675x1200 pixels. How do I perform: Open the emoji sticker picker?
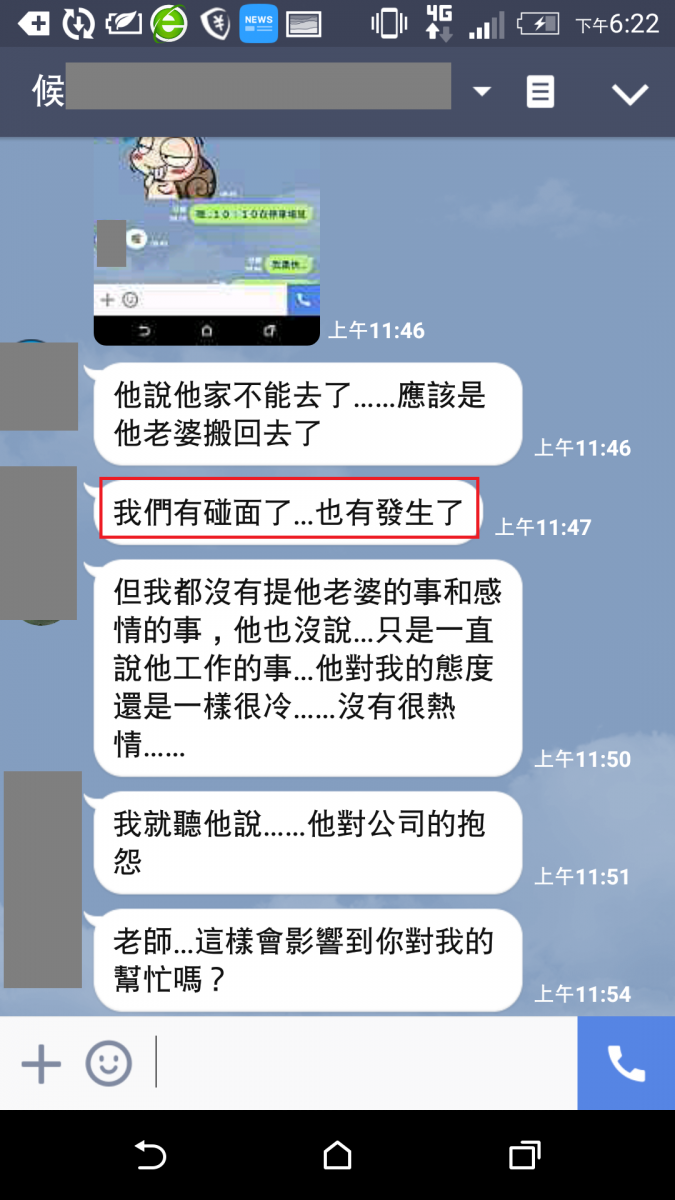pos(108,1064)
